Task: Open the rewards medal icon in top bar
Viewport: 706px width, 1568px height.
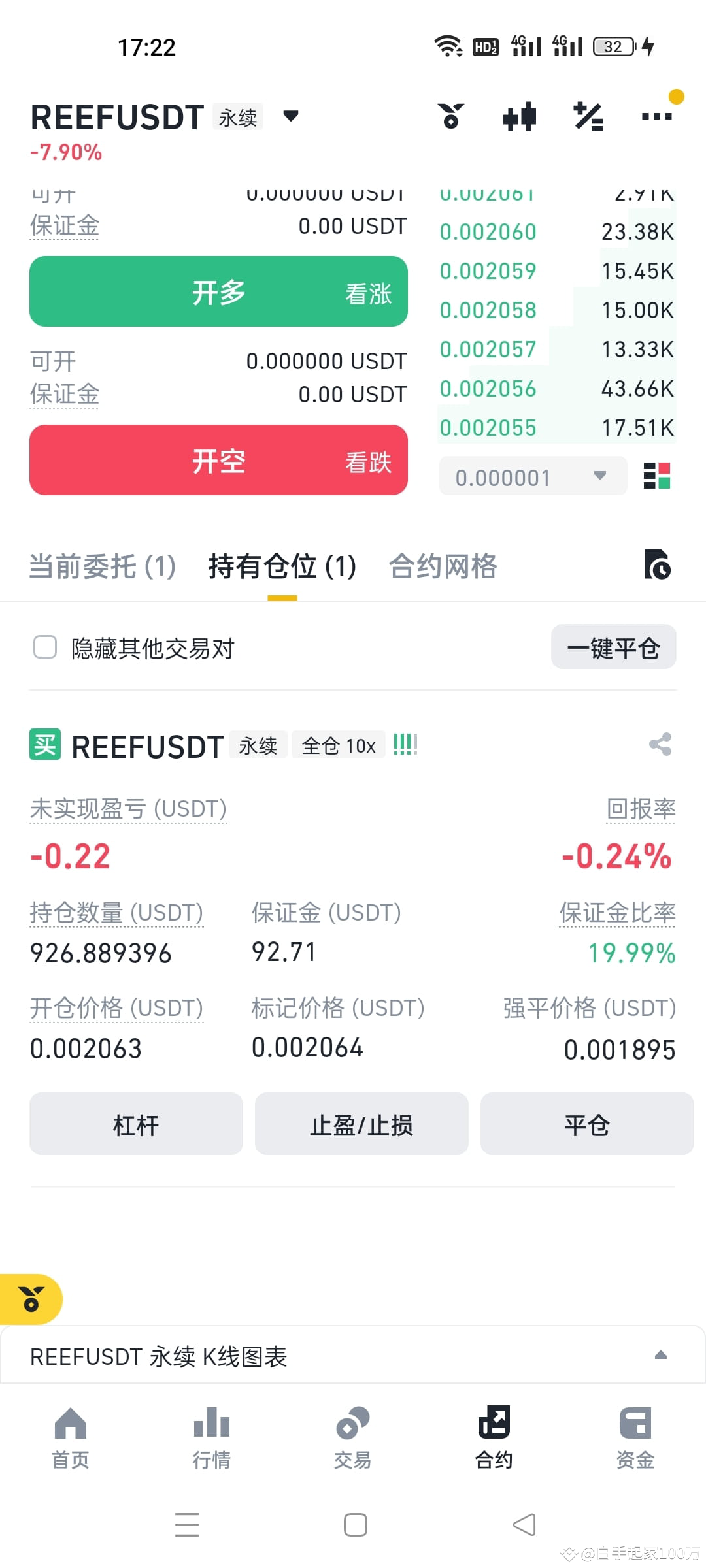Action: 452,116
